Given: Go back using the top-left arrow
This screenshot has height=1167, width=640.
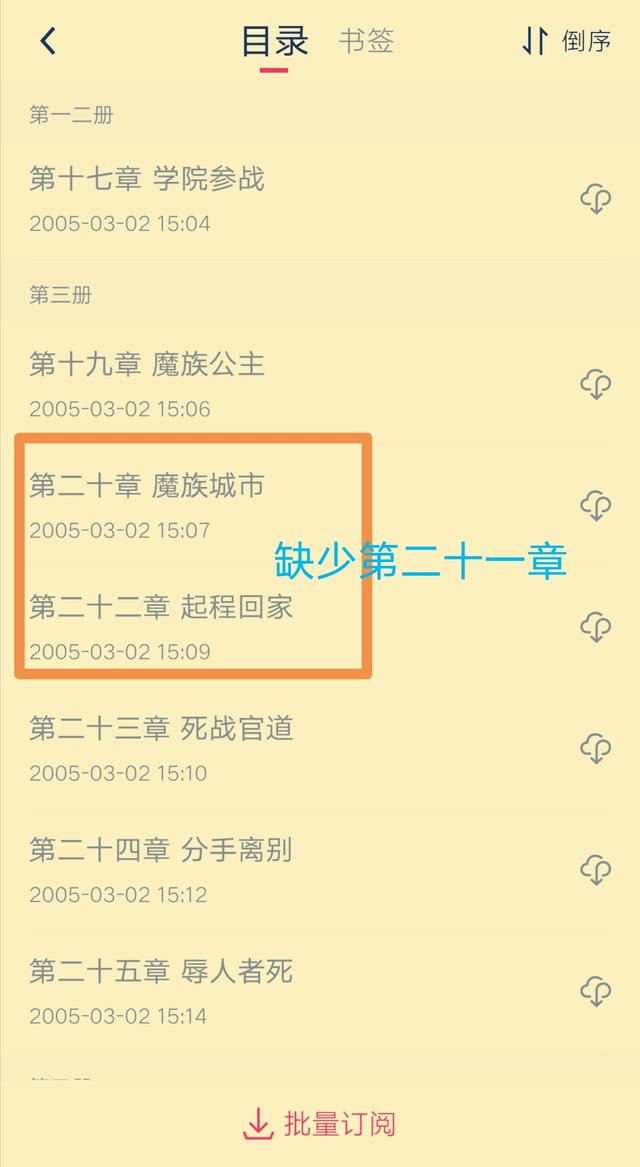Looking at the screenshot, I should [x=48, y=41].
